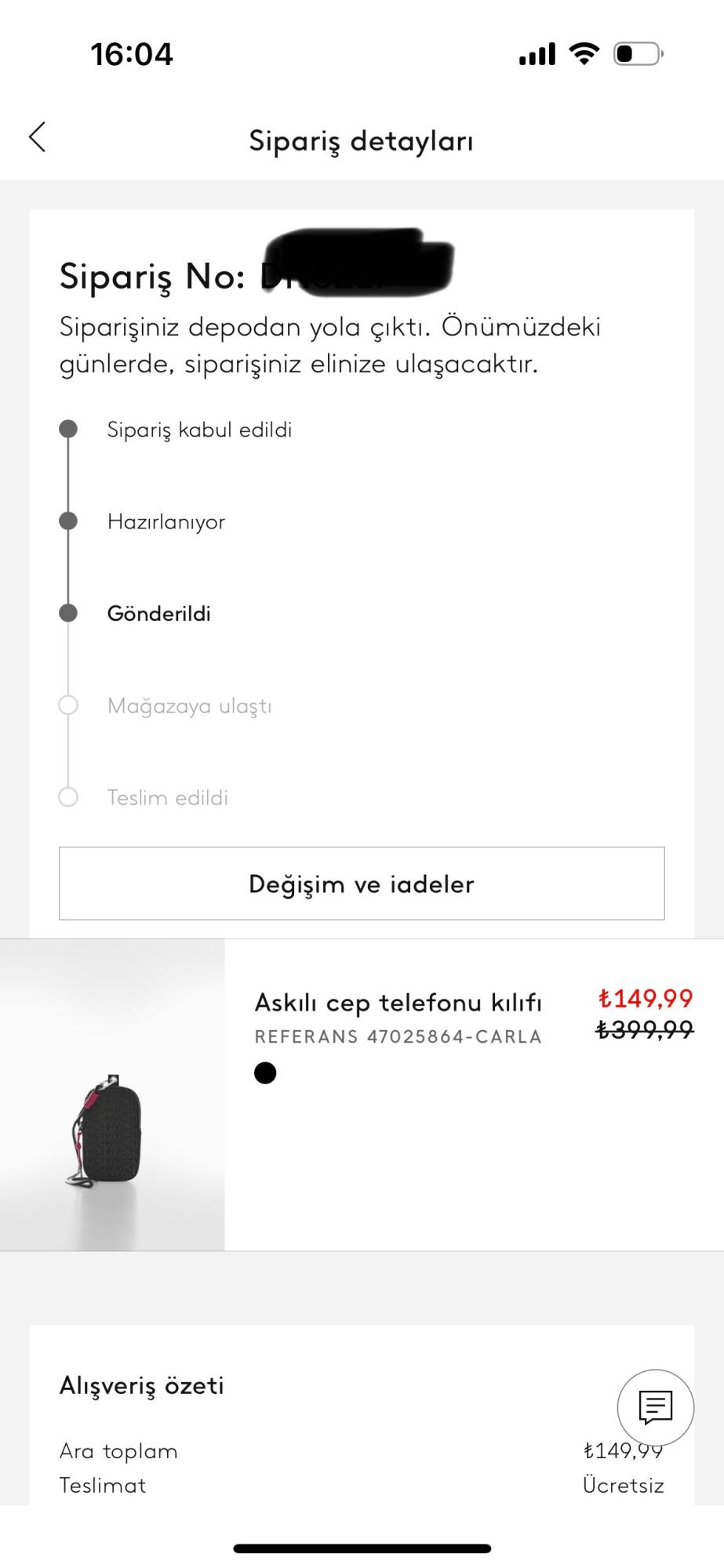This screenshot has width=724, height=1568.
Task: Select the black color swatch
Action: [267, 1073]
